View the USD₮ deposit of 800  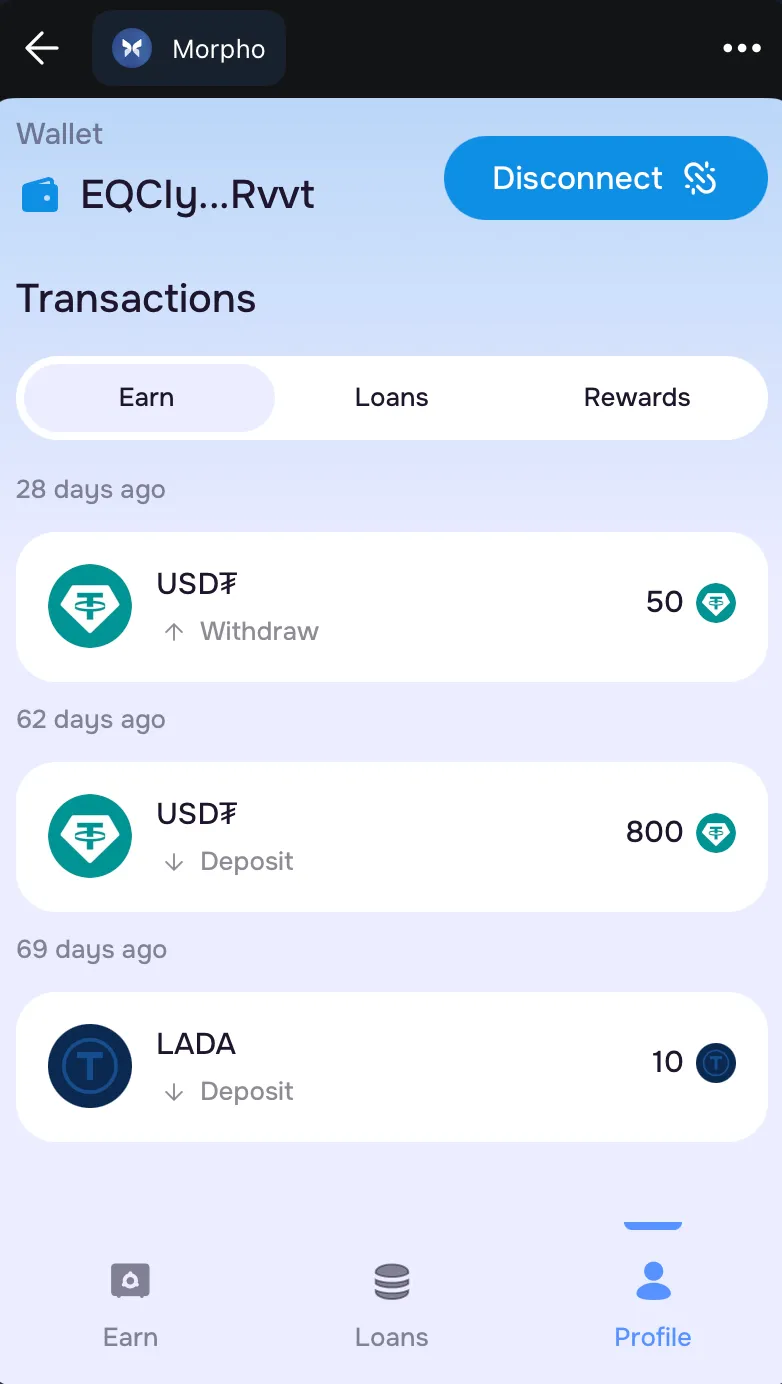pos(391,837)
